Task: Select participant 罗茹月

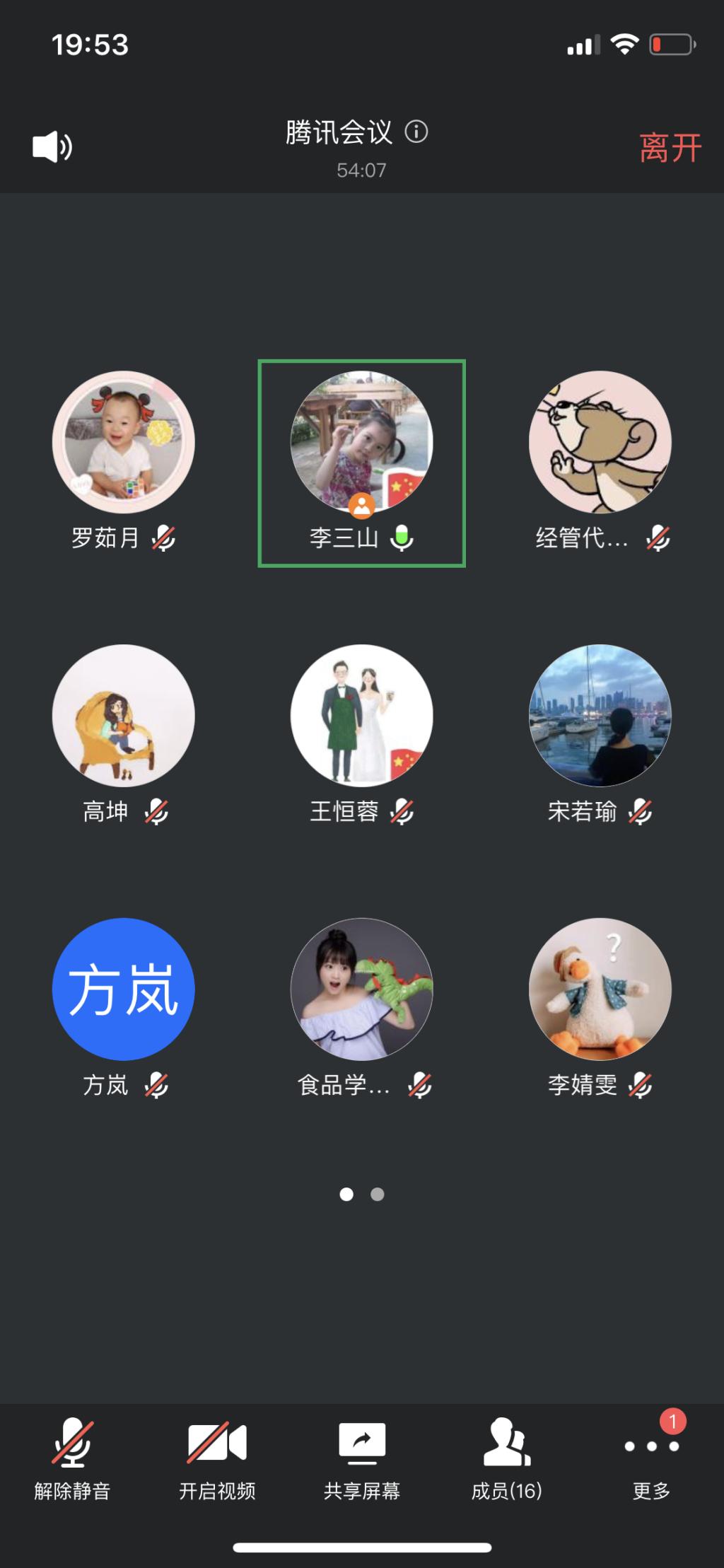Action: pos(124,442)
